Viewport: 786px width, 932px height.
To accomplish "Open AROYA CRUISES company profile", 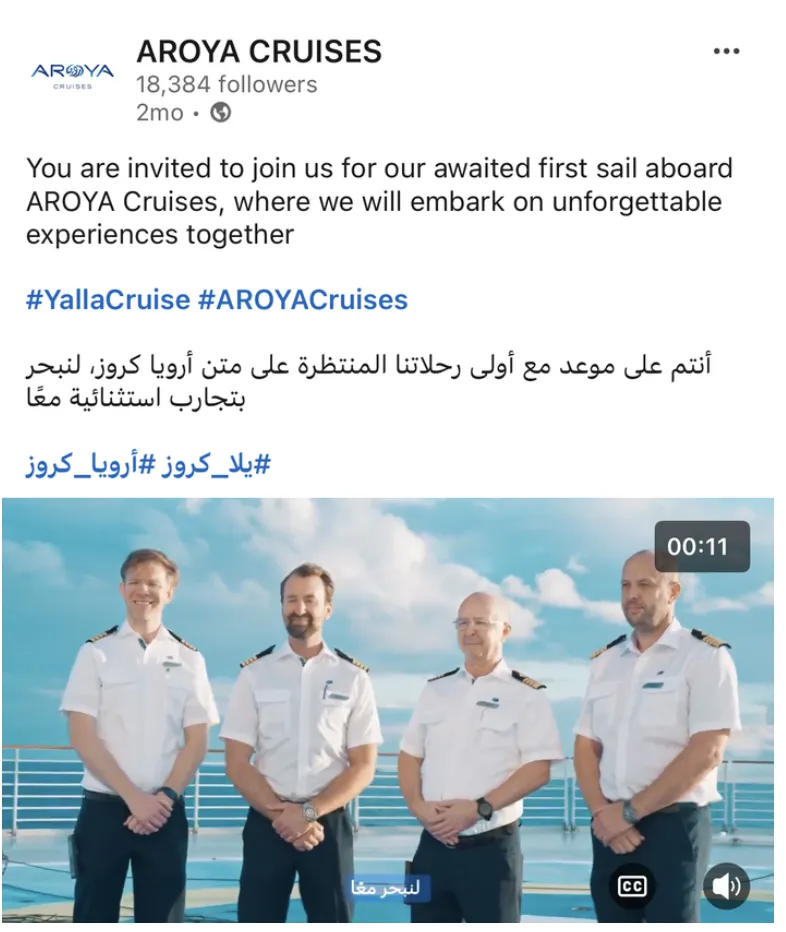I will [258, 51].
